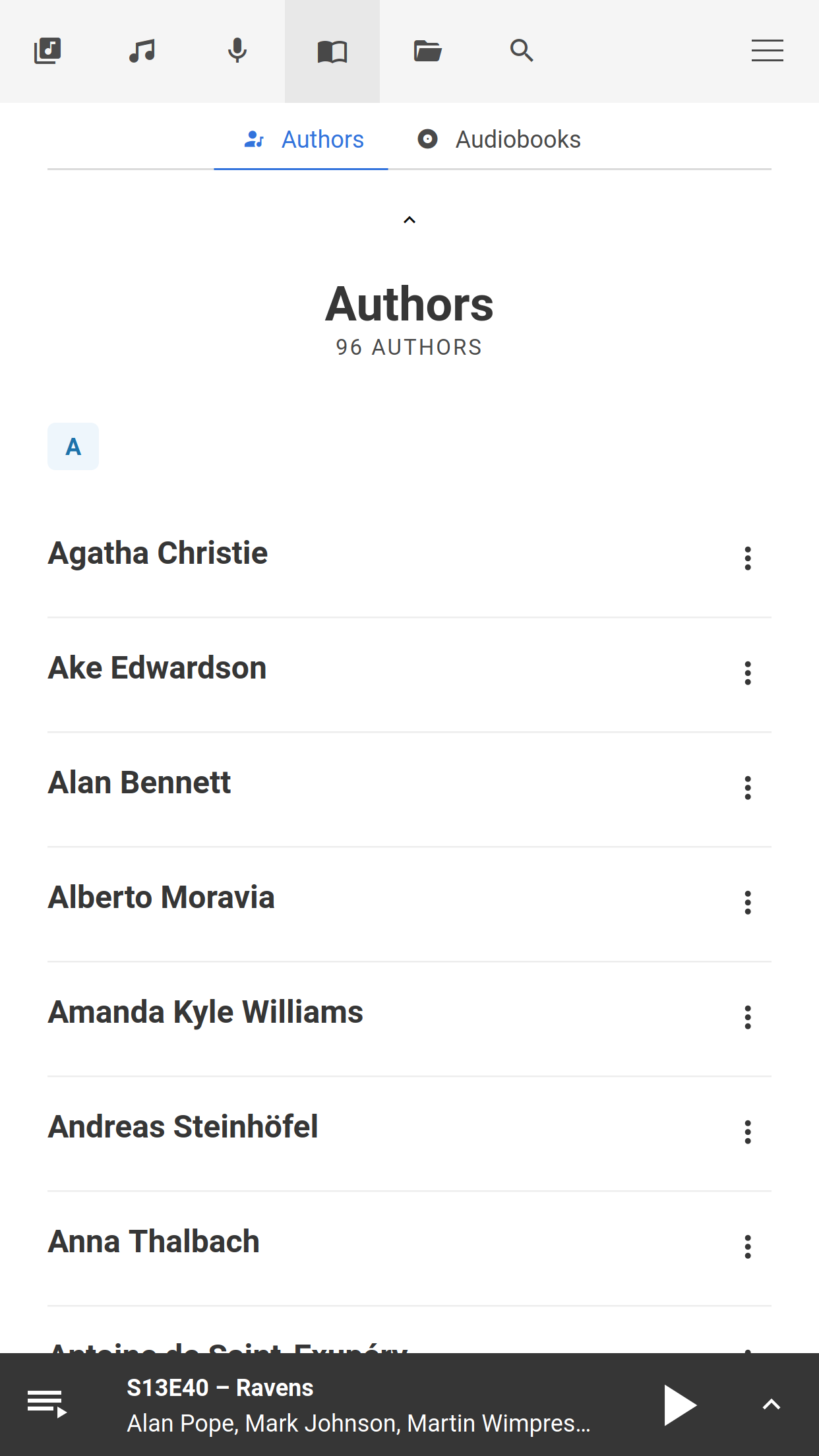Open options menu for Anna Thalbach
The height and width of the screenshot is (1456, 819).
click(747, 1246)
